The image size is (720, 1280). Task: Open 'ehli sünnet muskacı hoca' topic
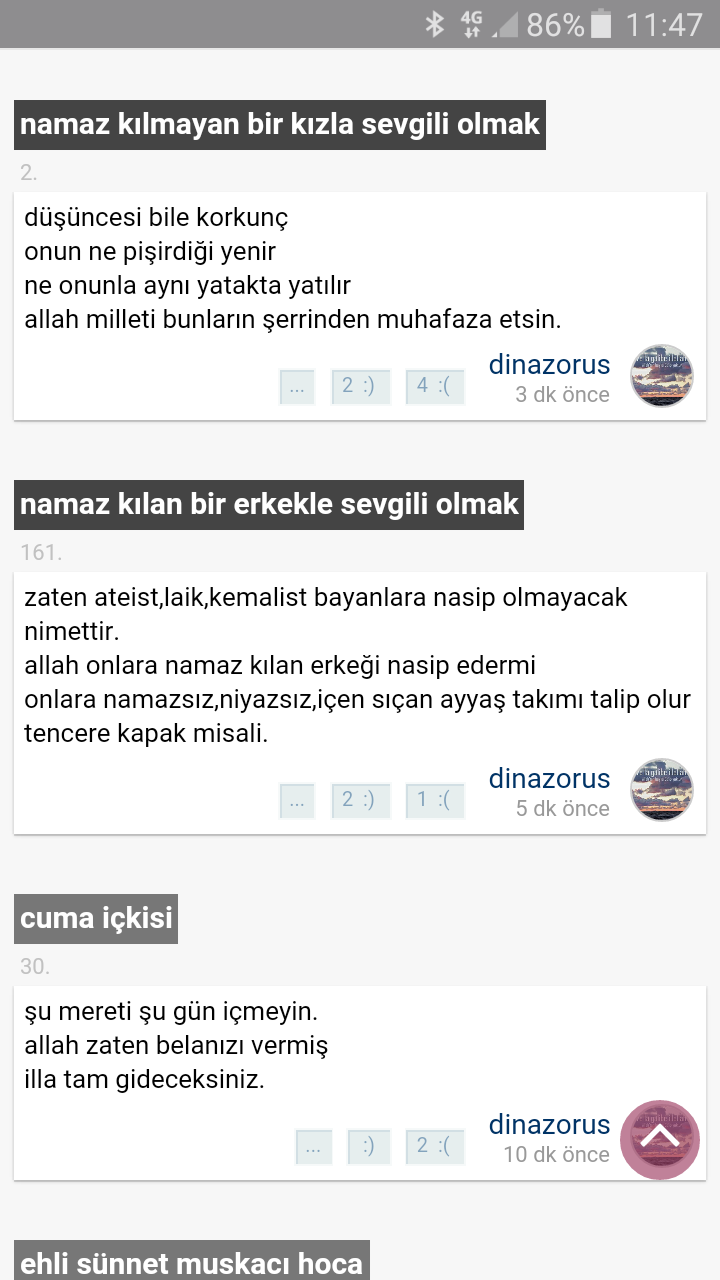click(x=191, y=1262)
